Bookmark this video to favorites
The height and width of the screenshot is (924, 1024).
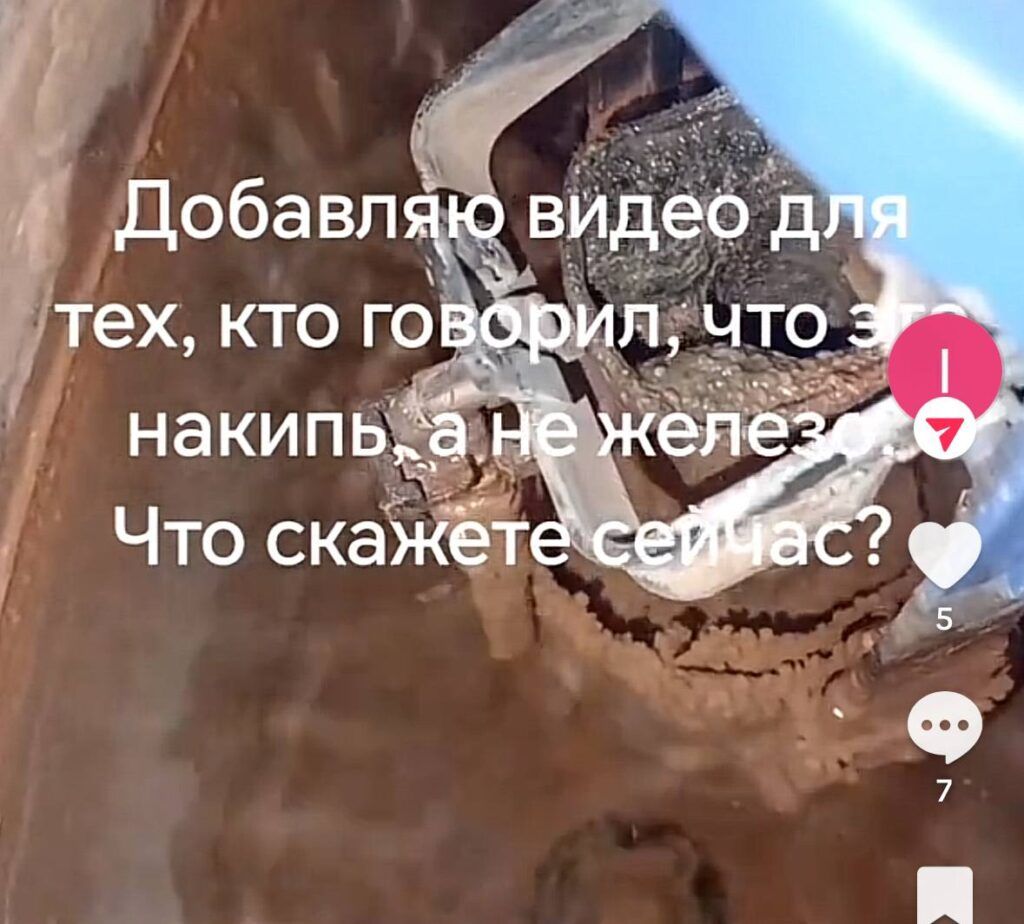point(944,893)
